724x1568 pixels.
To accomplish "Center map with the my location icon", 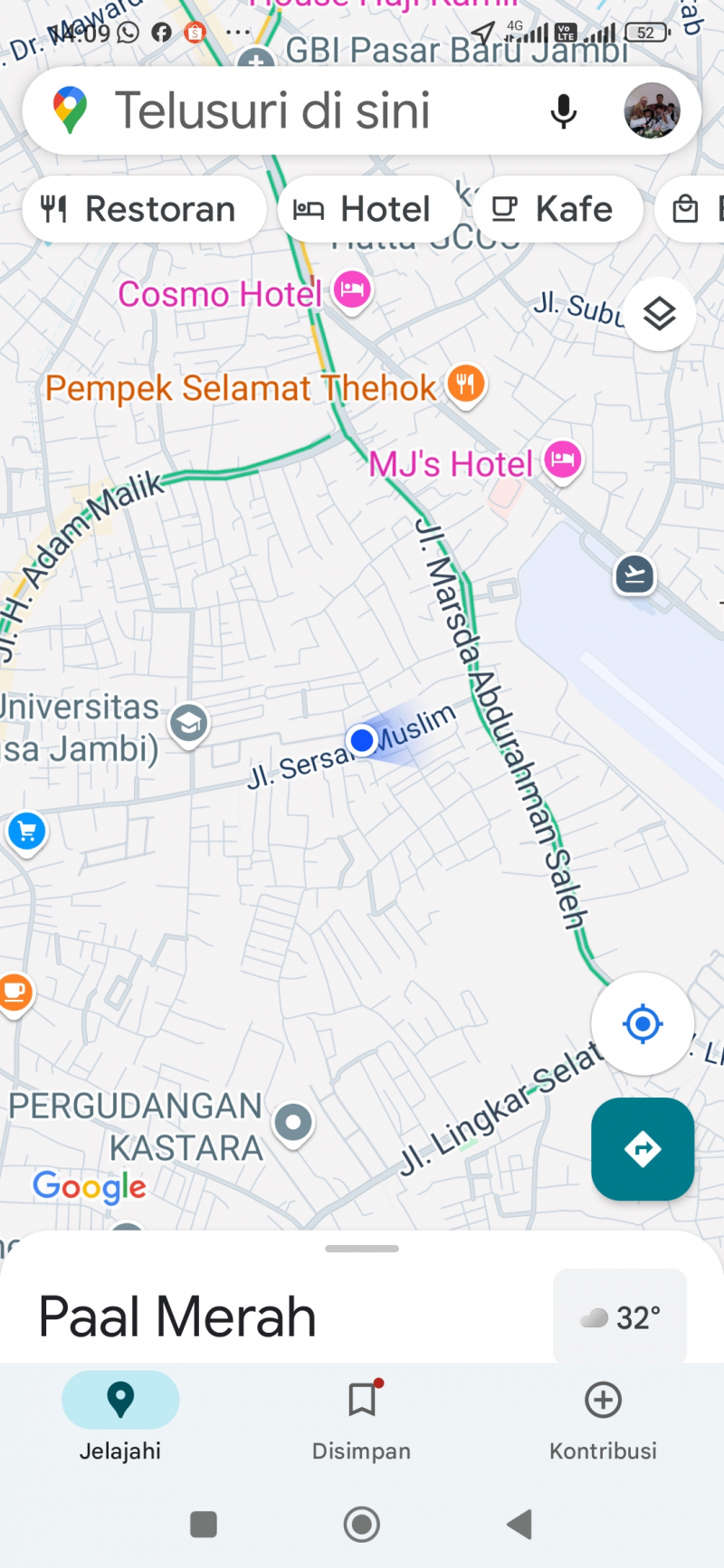I will [643, 1023].
